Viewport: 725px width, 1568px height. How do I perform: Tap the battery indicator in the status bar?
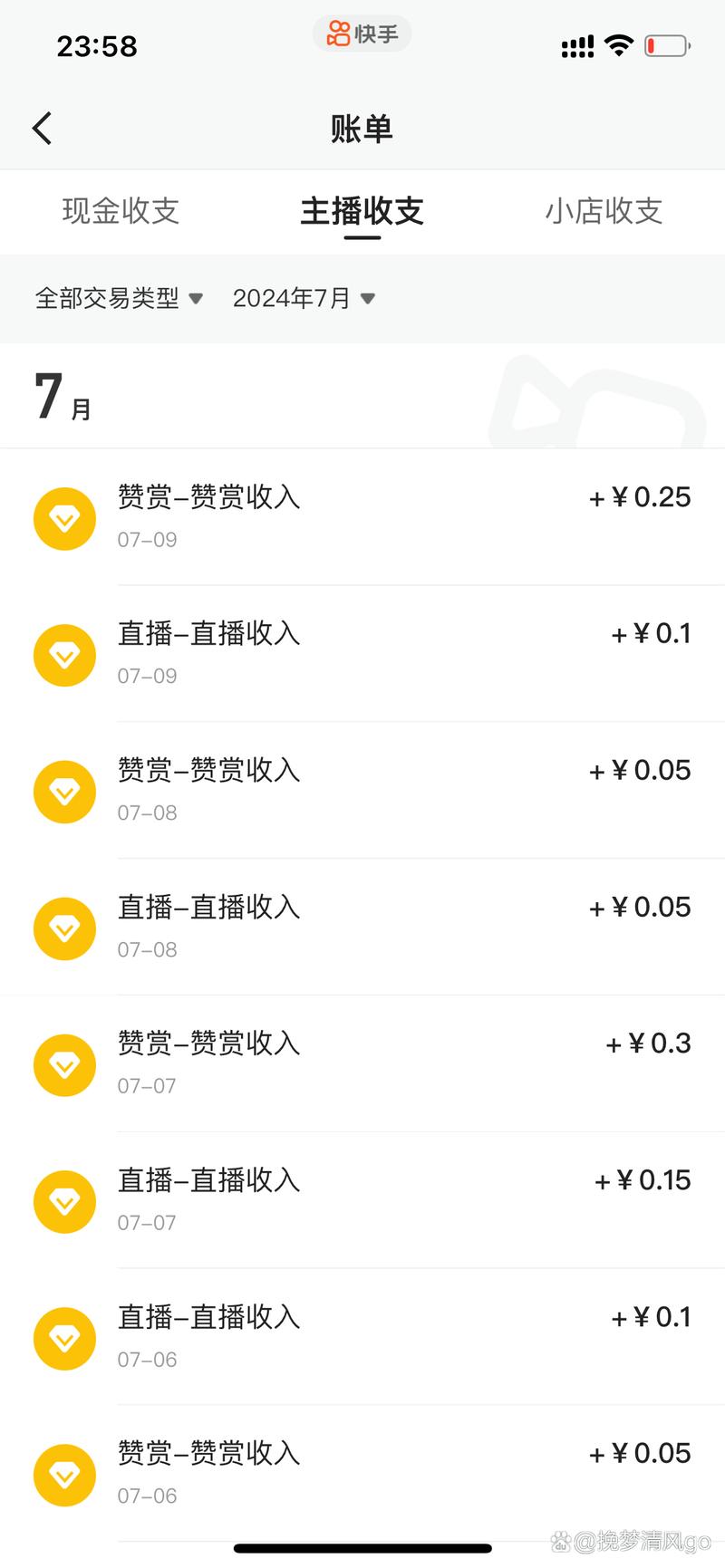point(667,44)
